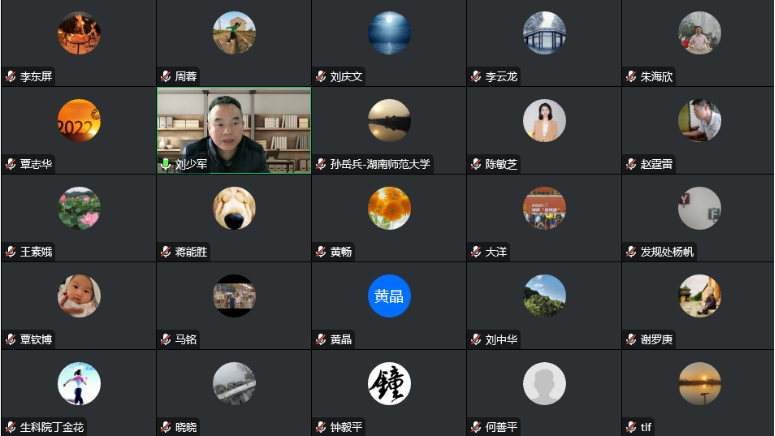This screenshot has width=775, height=436.
Task: Open the tile of 发规处杨帆
Action: [698, 217]
